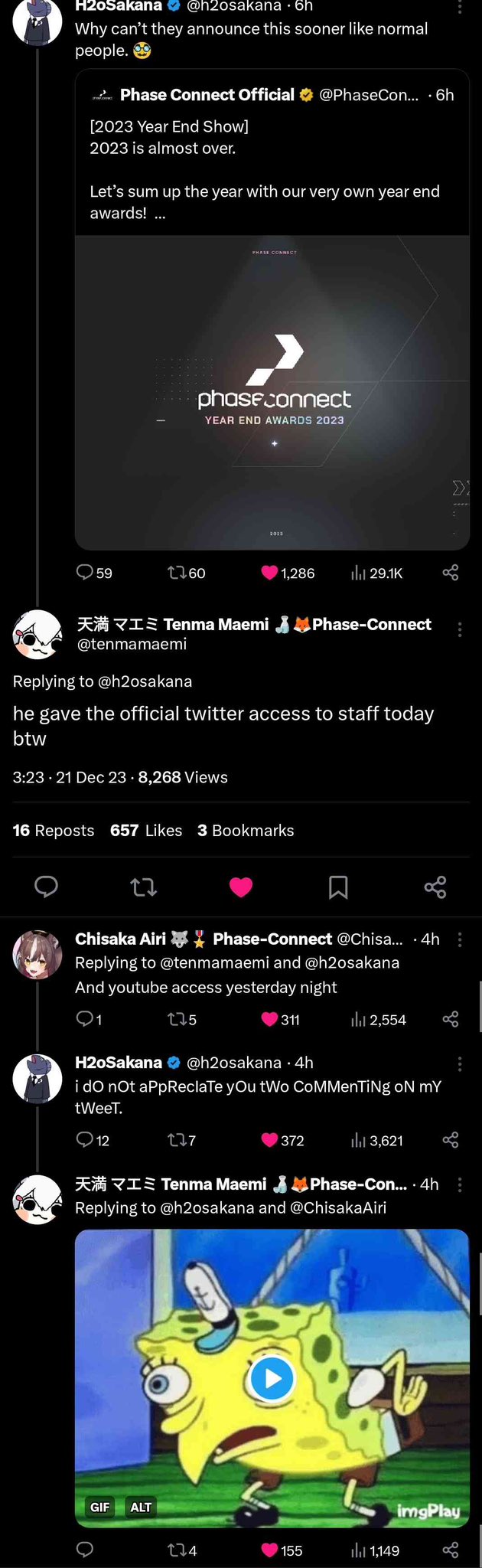This screenshot has height=1568, width=482.
Task: Repost H2oSakana's mocking-case reply
Action: click(x=177, y=1141)
